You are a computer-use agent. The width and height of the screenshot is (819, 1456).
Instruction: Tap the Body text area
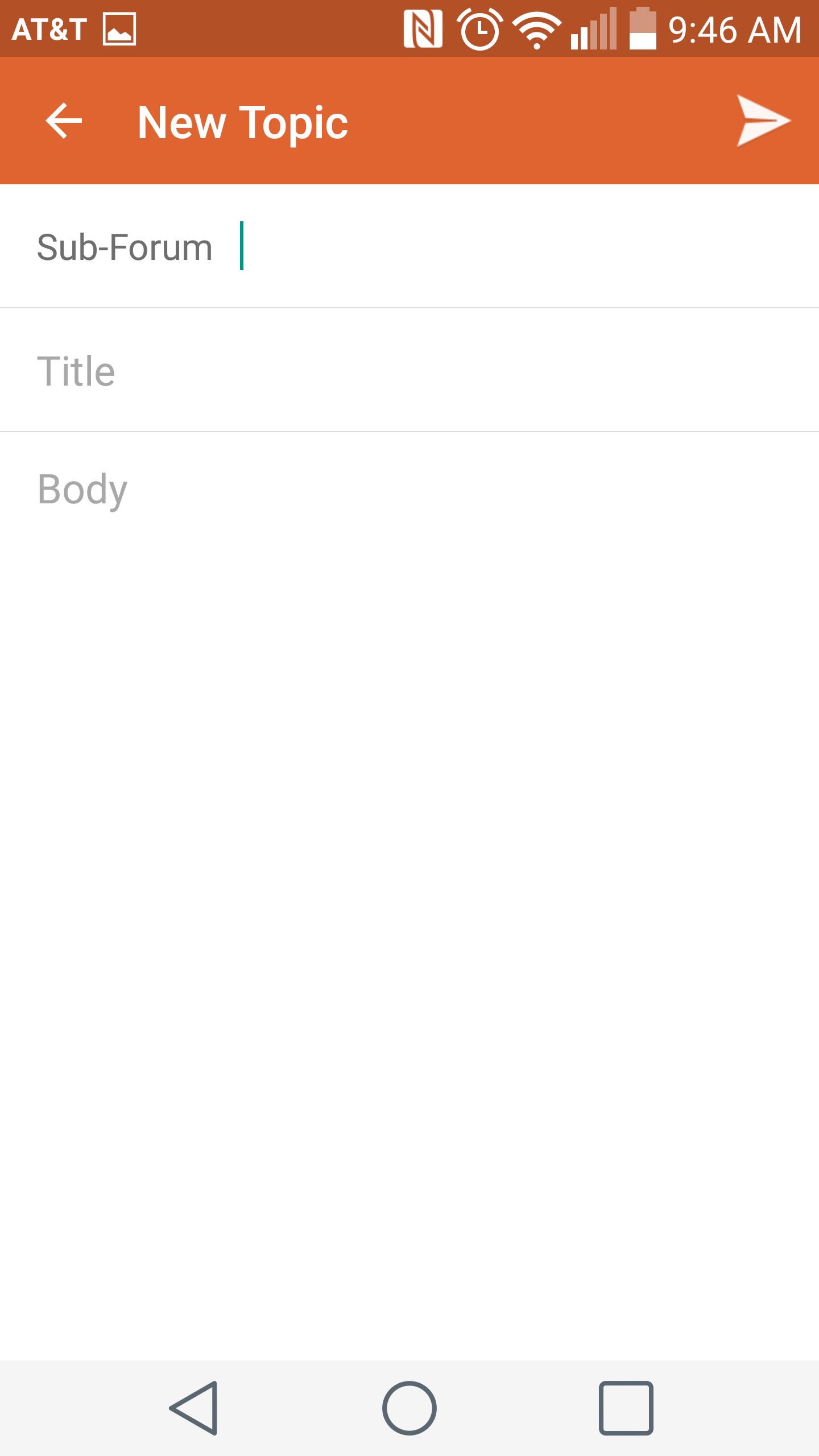(x=409, y=896)
